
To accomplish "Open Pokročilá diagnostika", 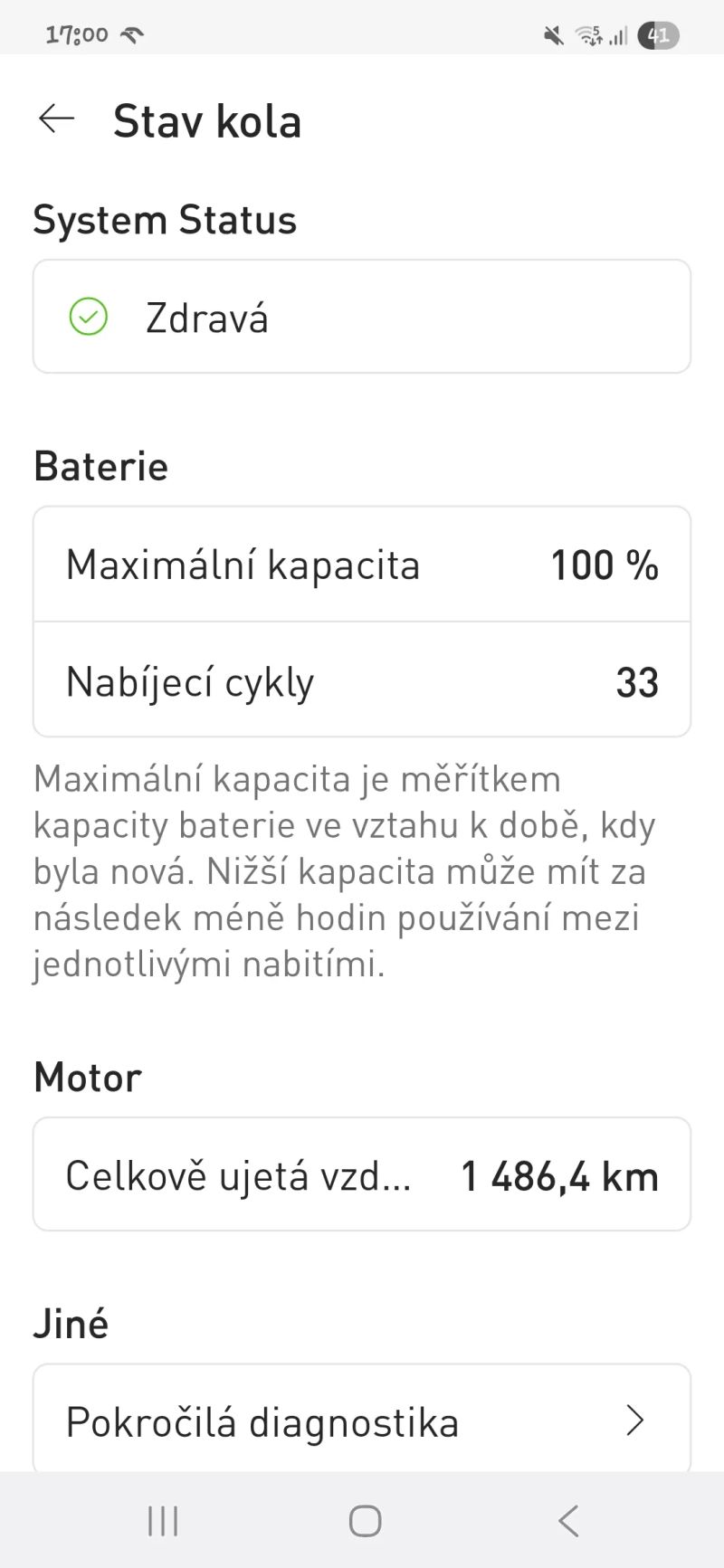I will [362, 1421].
